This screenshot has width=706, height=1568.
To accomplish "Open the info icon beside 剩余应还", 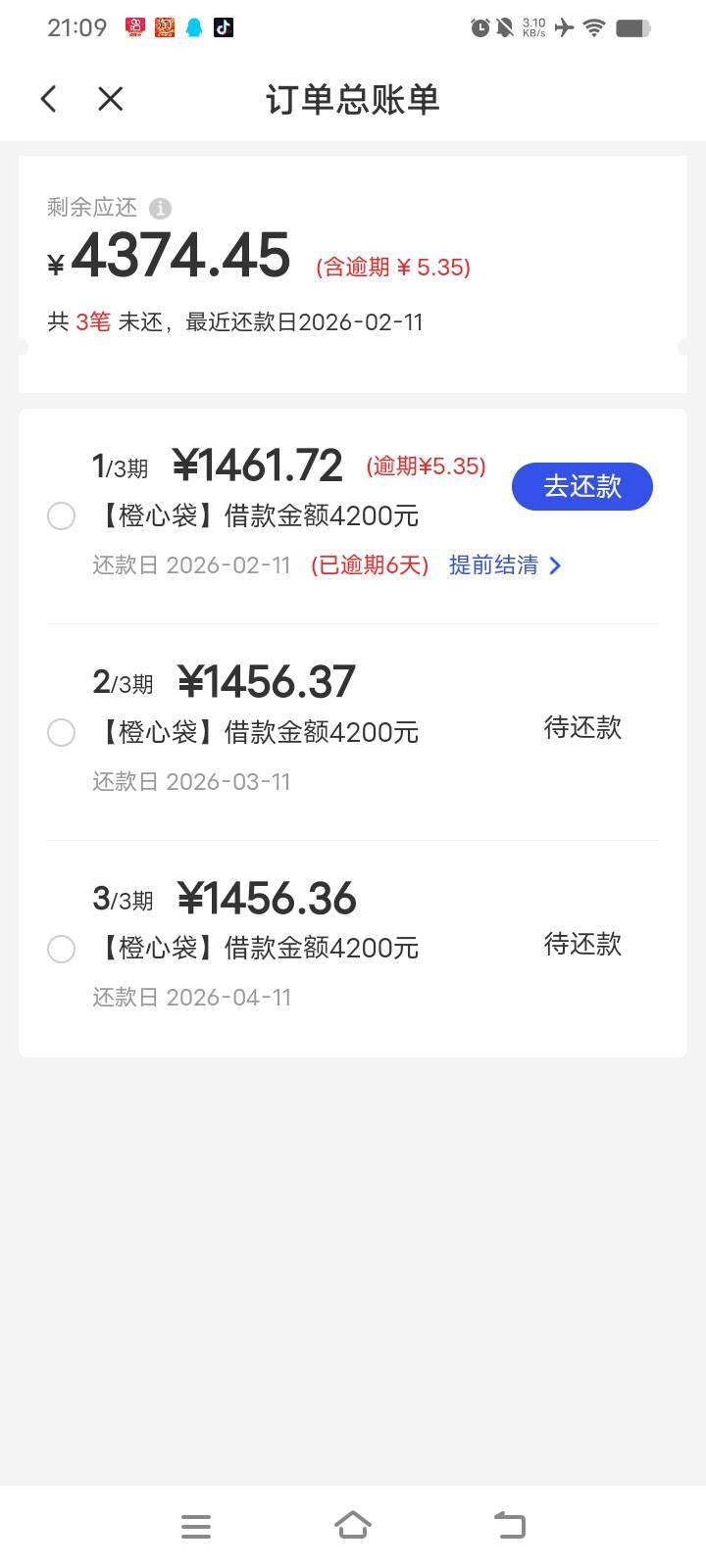I will tap(160, 208).
